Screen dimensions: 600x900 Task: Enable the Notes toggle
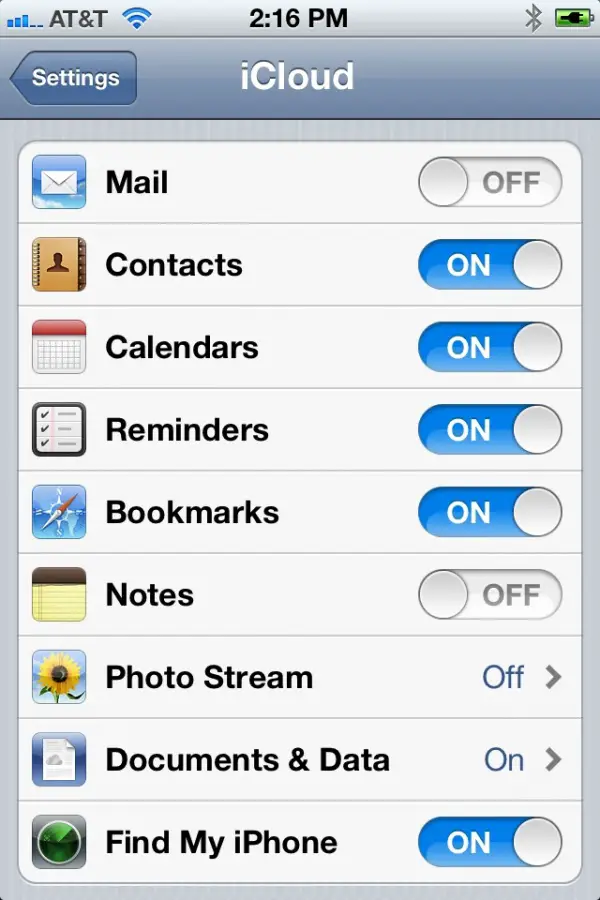(x=489, y=595)
